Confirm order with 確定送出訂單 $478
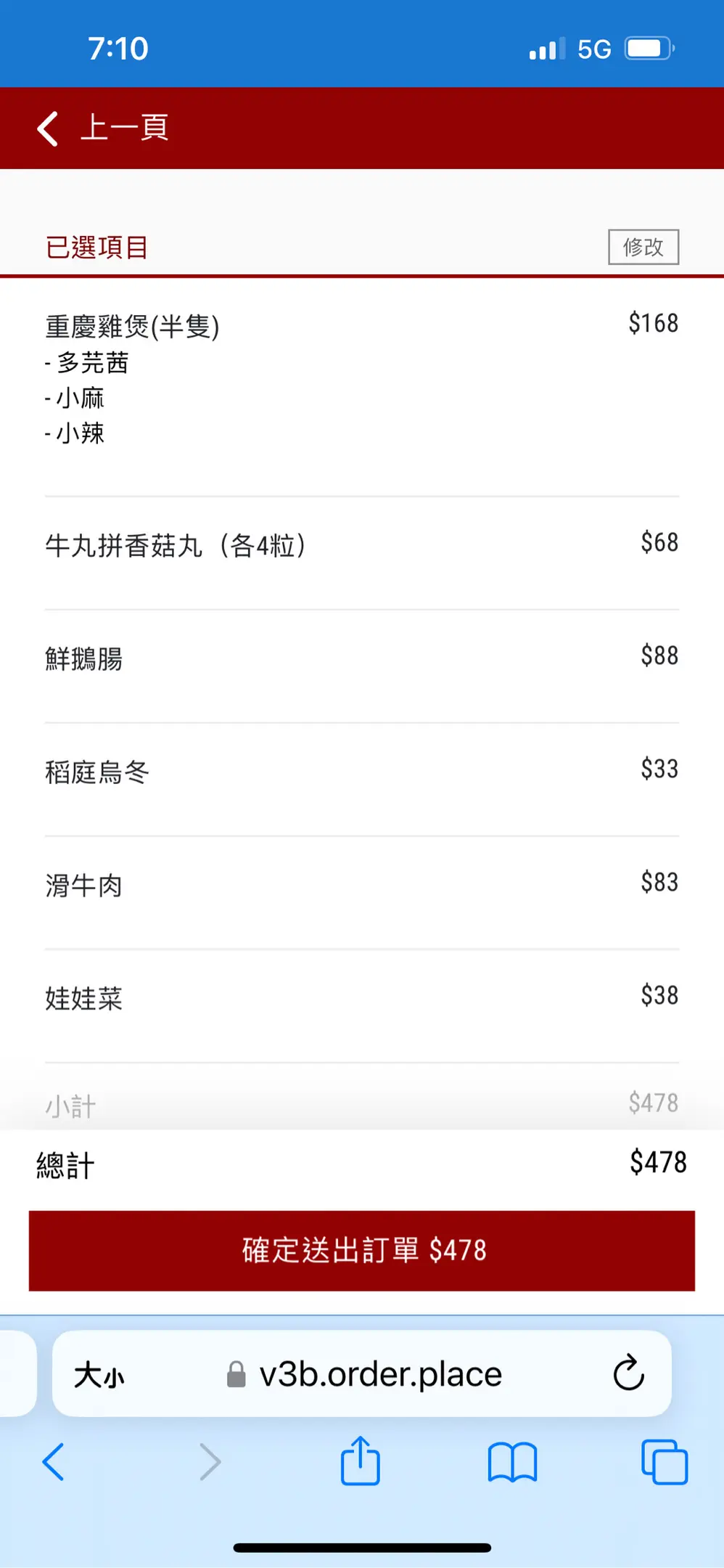Screen dimensions: 724x1568 tap(362, 1250)
